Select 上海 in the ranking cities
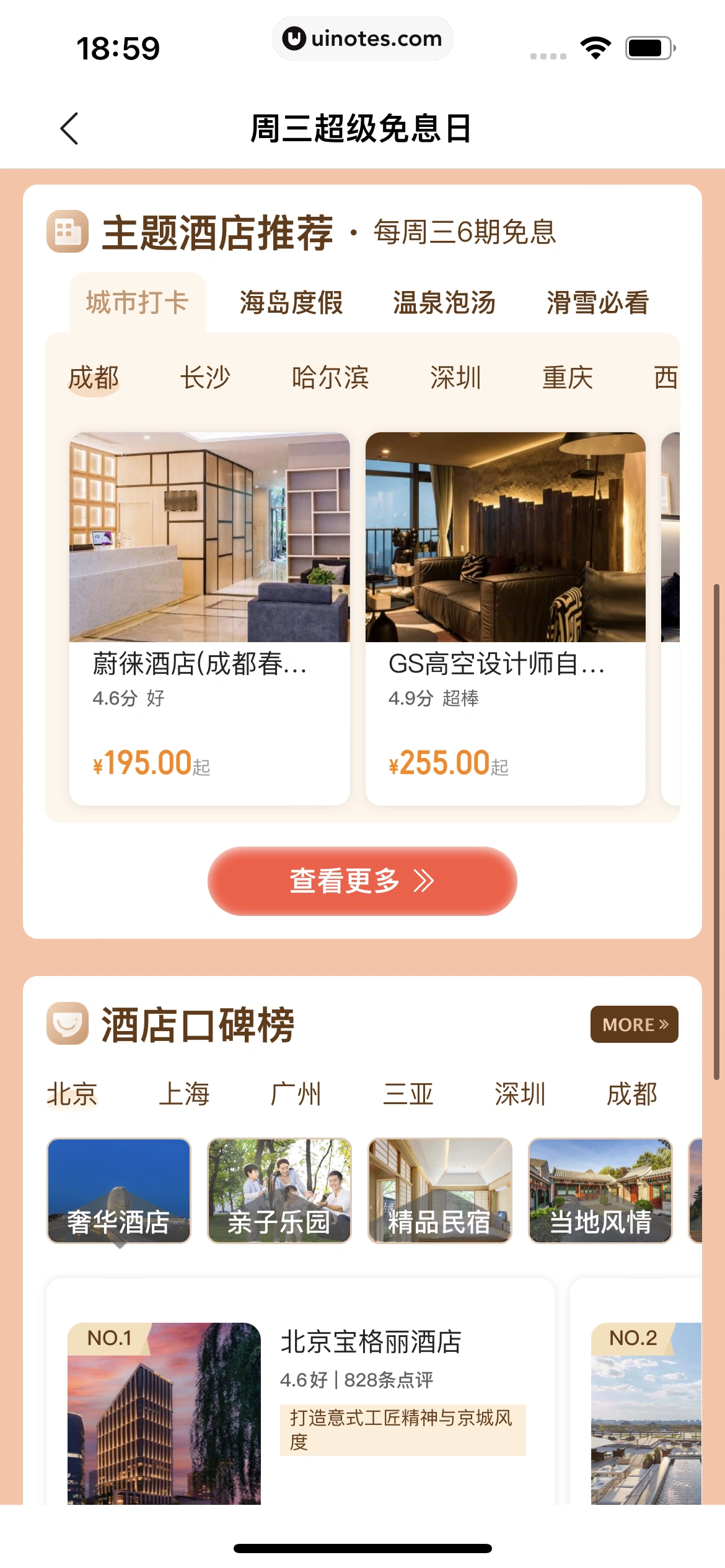This screenshot has height=1568, width=725. (184, 1094)
